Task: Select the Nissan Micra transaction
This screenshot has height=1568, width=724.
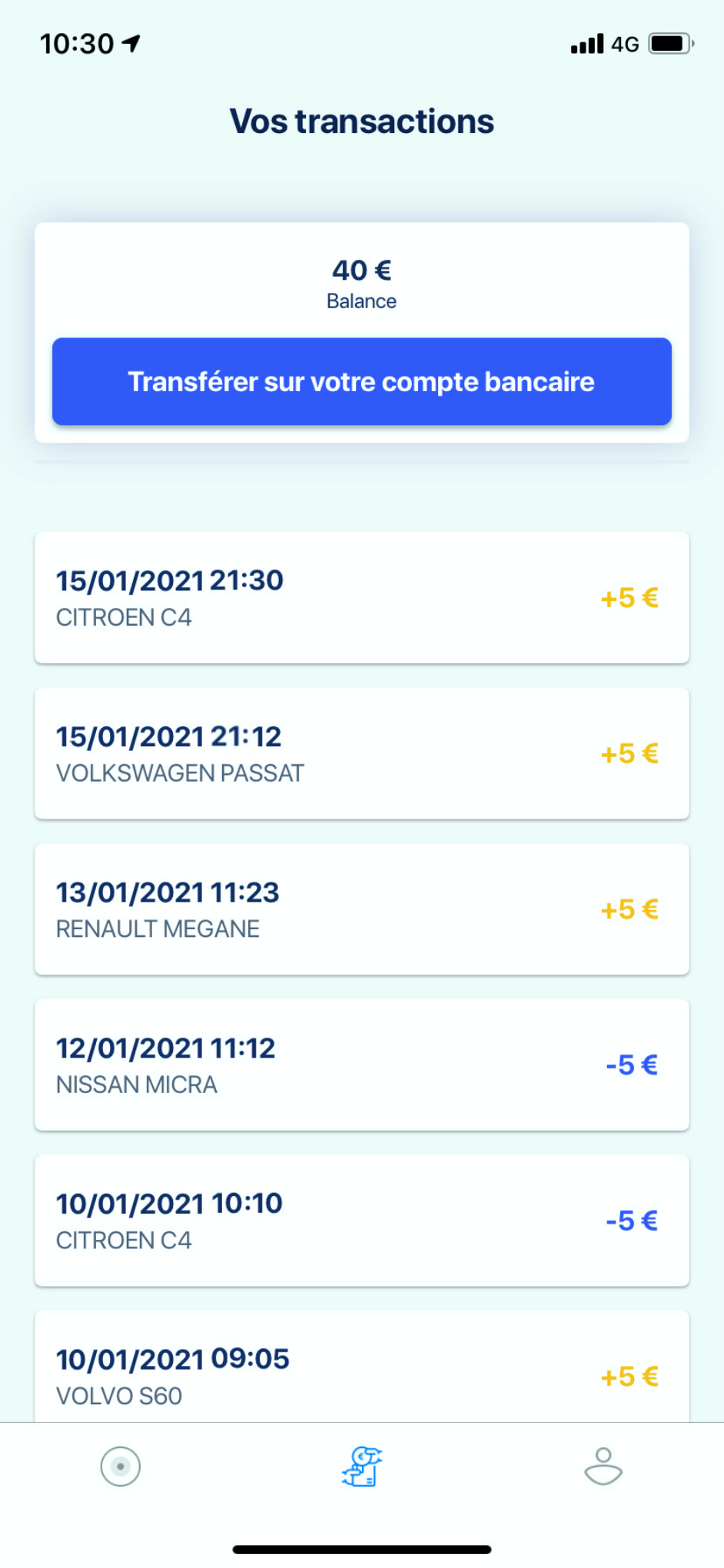Action: tap(361, 1065)
